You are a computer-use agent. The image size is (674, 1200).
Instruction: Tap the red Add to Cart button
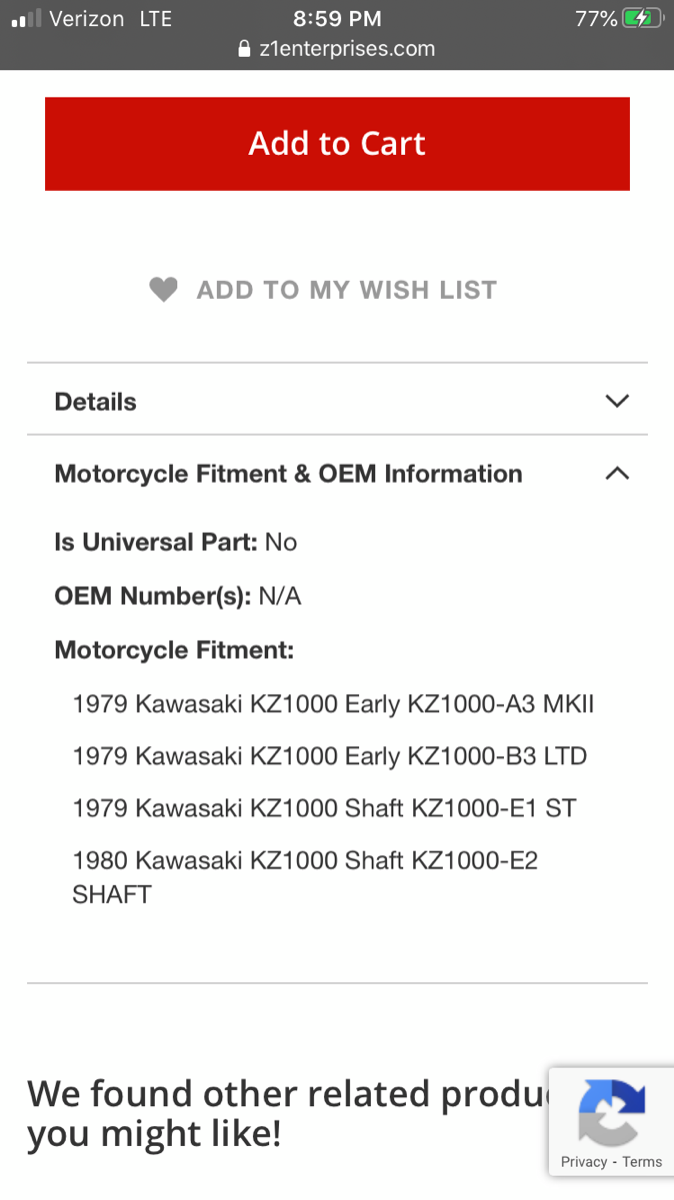click(x=337, y=144)
